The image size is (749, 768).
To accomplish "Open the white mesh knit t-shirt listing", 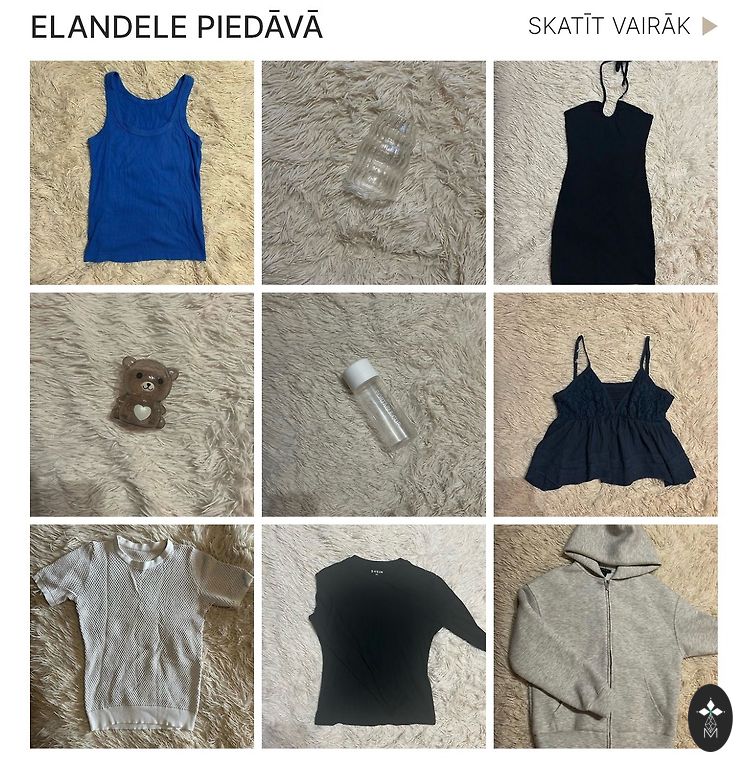I will [x=142, y=636].
